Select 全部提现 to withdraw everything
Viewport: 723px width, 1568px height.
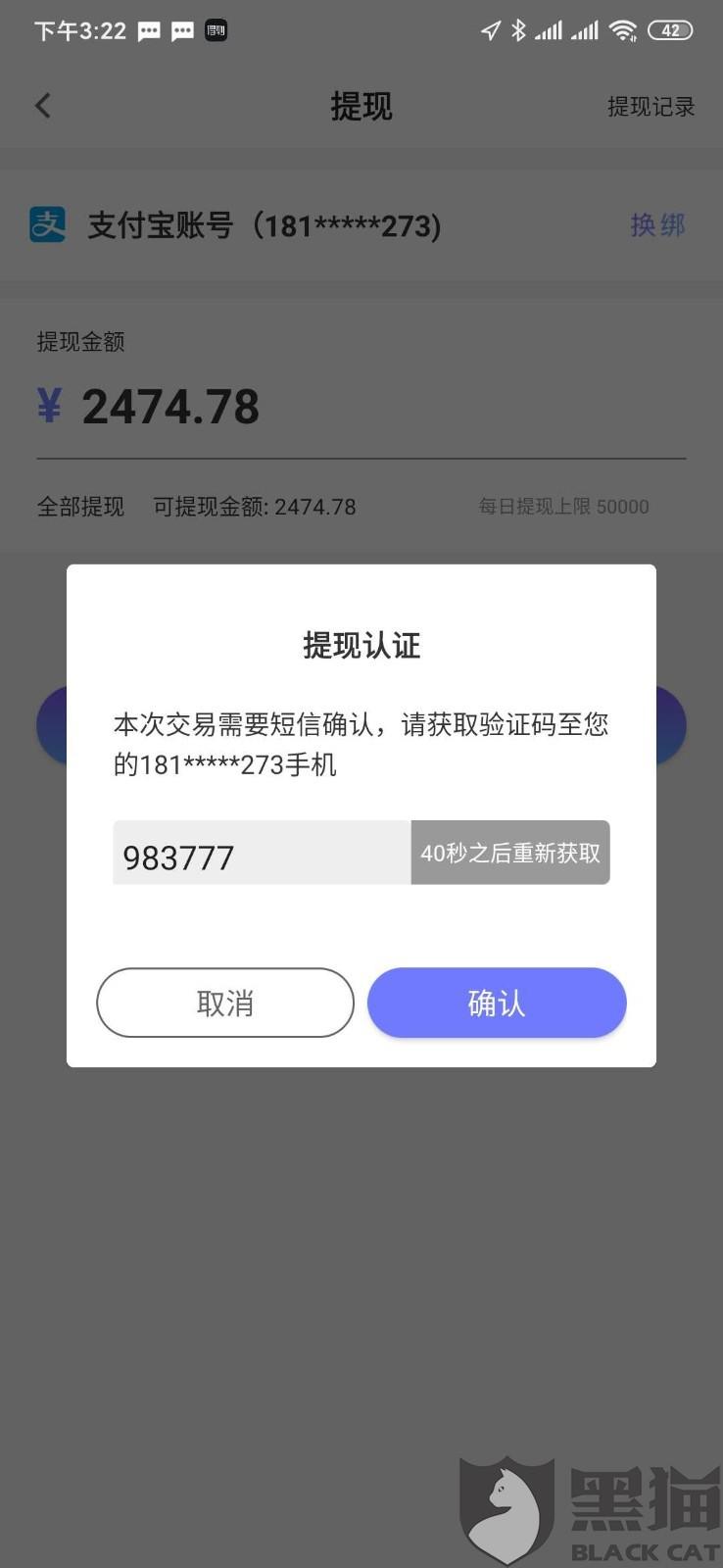pos(80,507)
